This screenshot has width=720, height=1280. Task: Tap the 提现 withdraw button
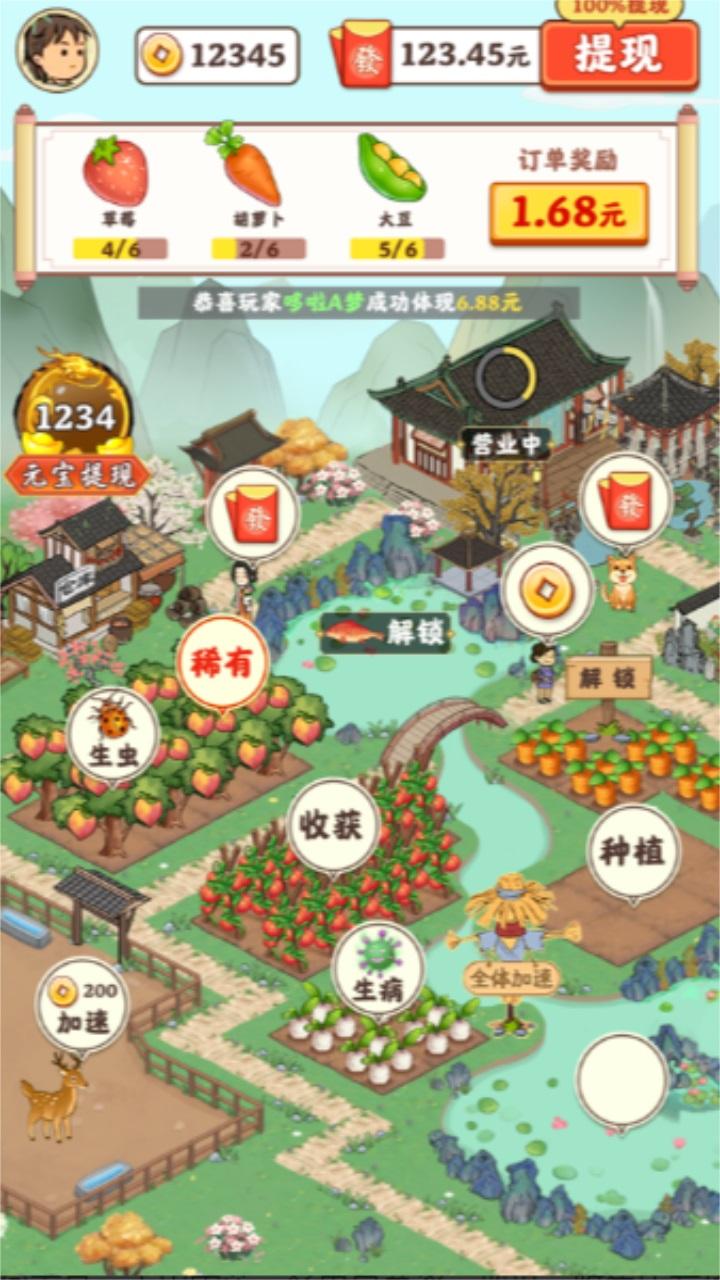(619, 56)
